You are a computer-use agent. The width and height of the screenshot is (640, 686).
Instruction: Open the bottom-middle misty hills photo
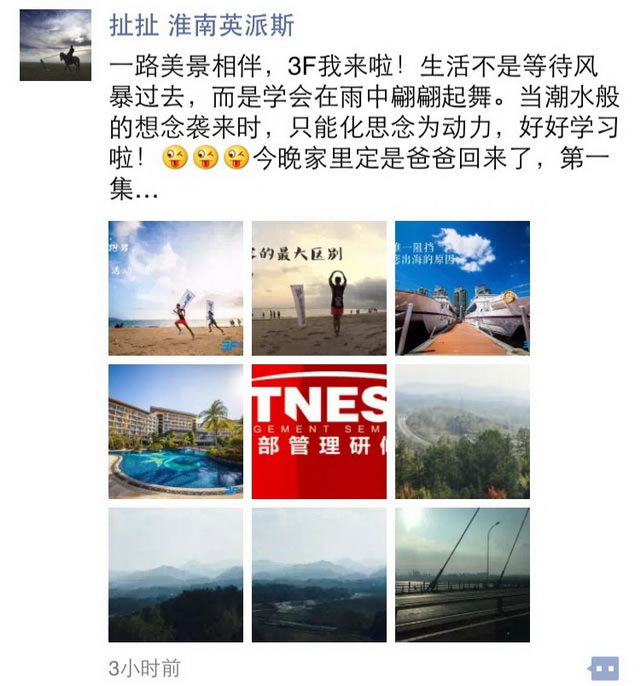(x=319, y=574)
